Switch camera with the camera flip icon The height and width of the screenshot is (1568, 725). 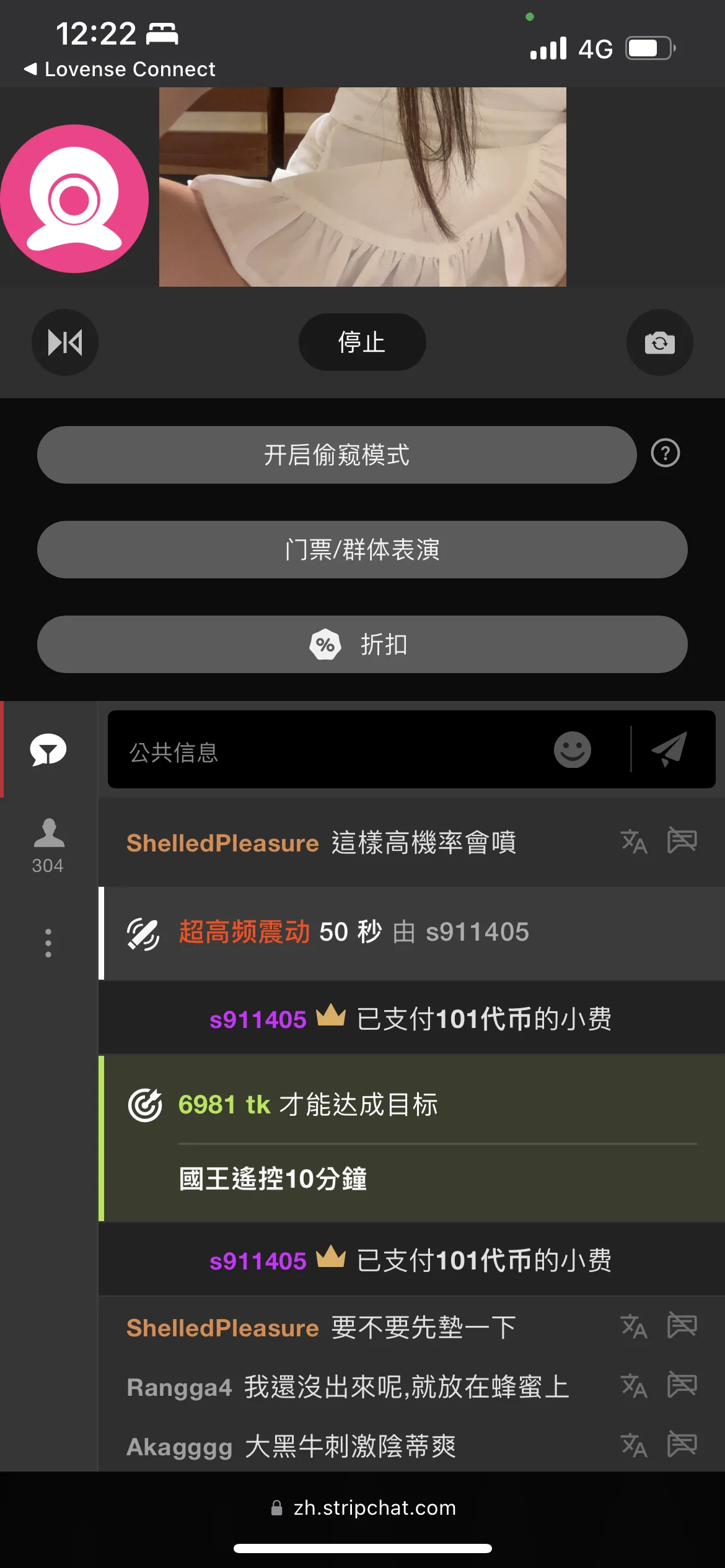point(660,342)
